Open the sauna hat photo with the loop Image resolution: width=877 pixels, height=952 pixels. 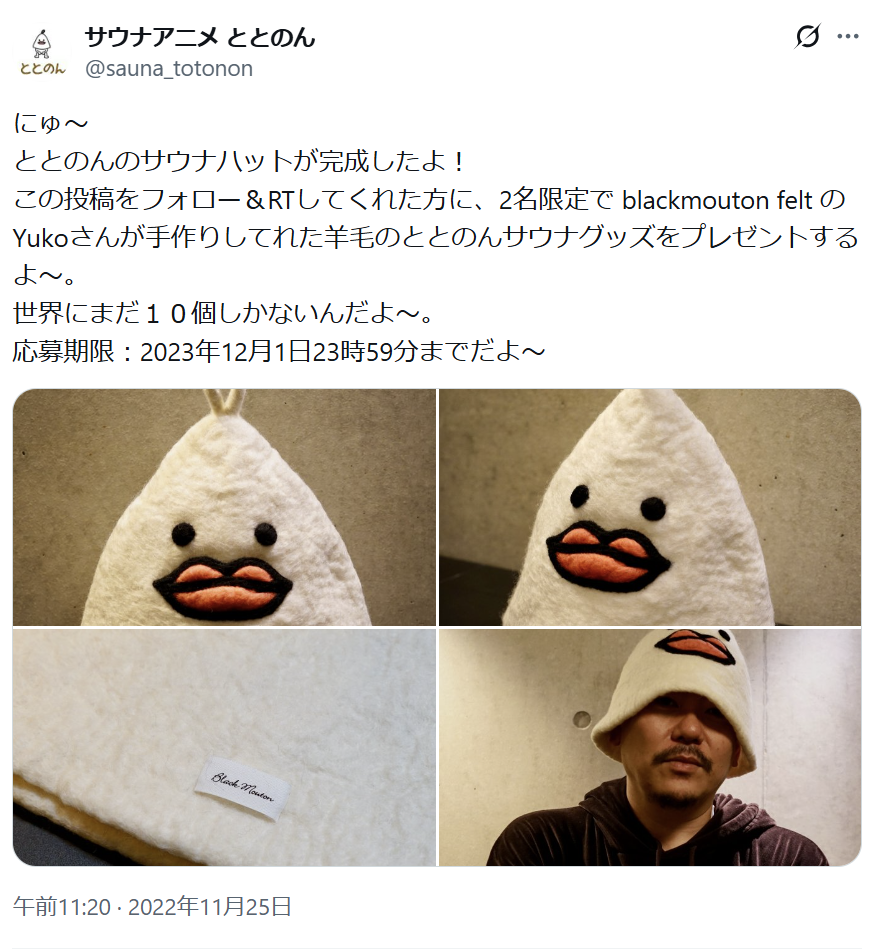coord(224,507)
